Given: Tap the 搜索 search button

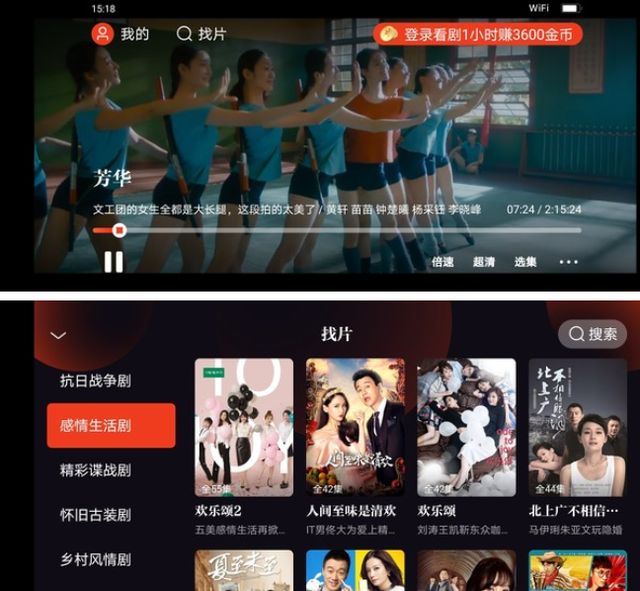Looking at the screenshot, I should (592, 334).
